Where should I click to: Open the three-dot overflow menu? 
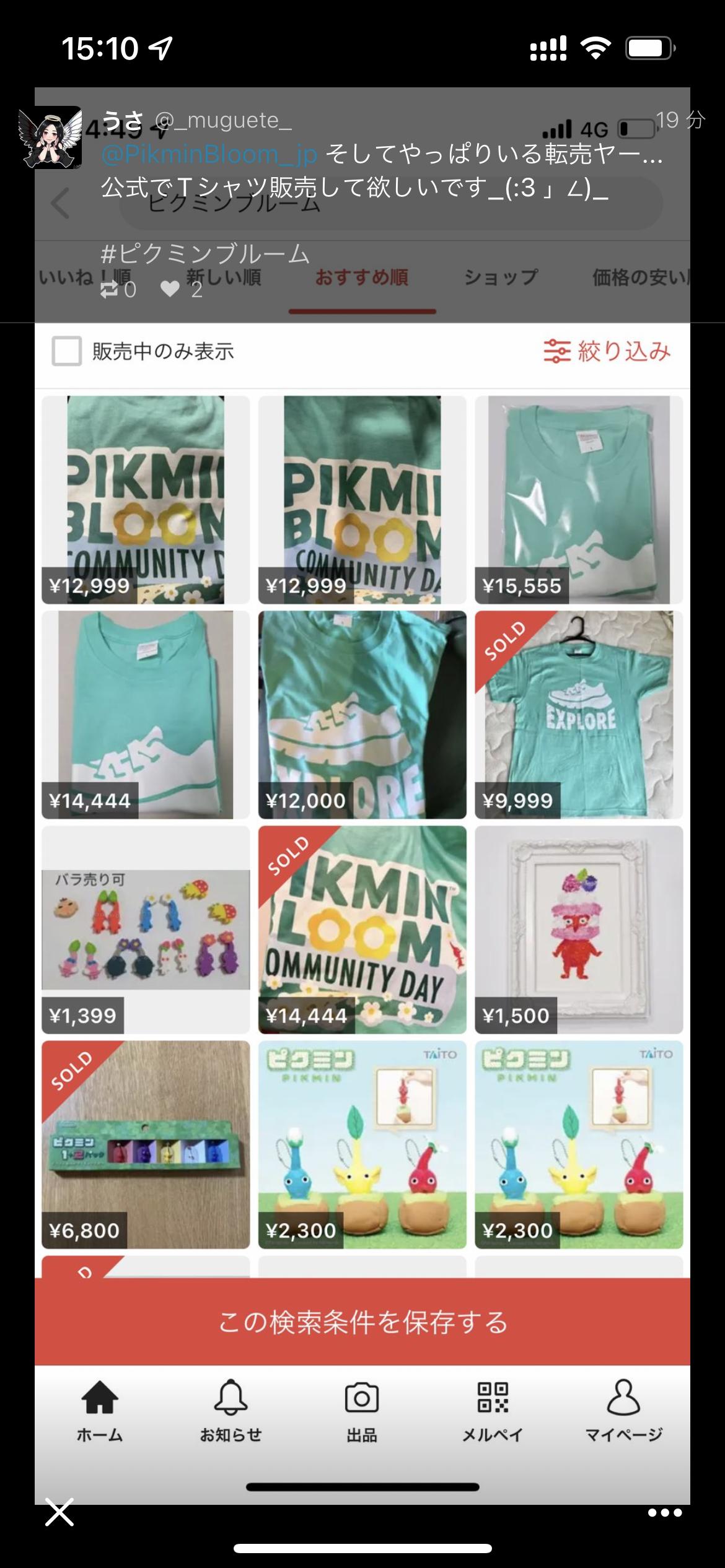click(665, 1513)
